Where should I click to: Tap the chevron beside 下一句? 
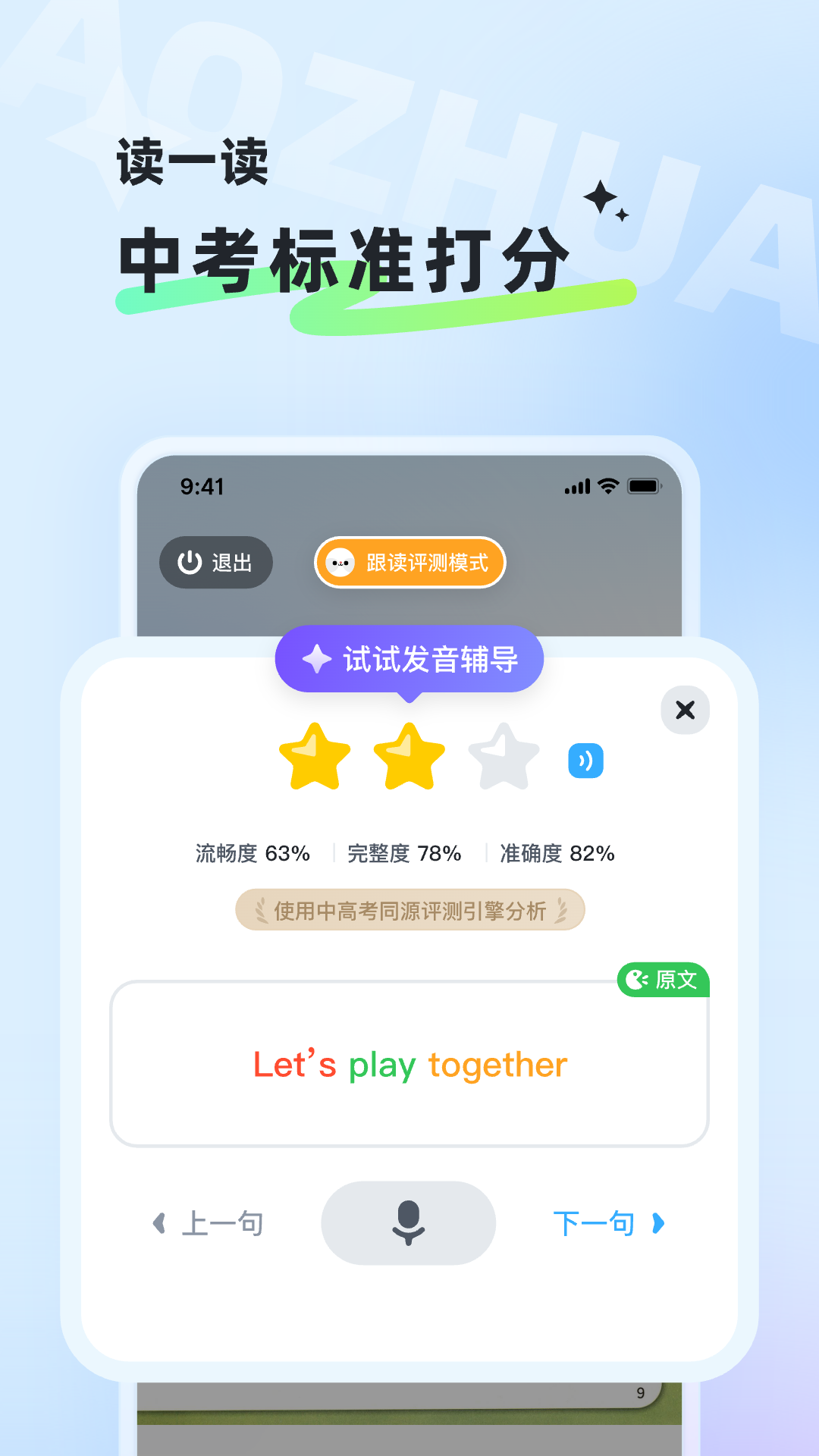point(659,1222)
